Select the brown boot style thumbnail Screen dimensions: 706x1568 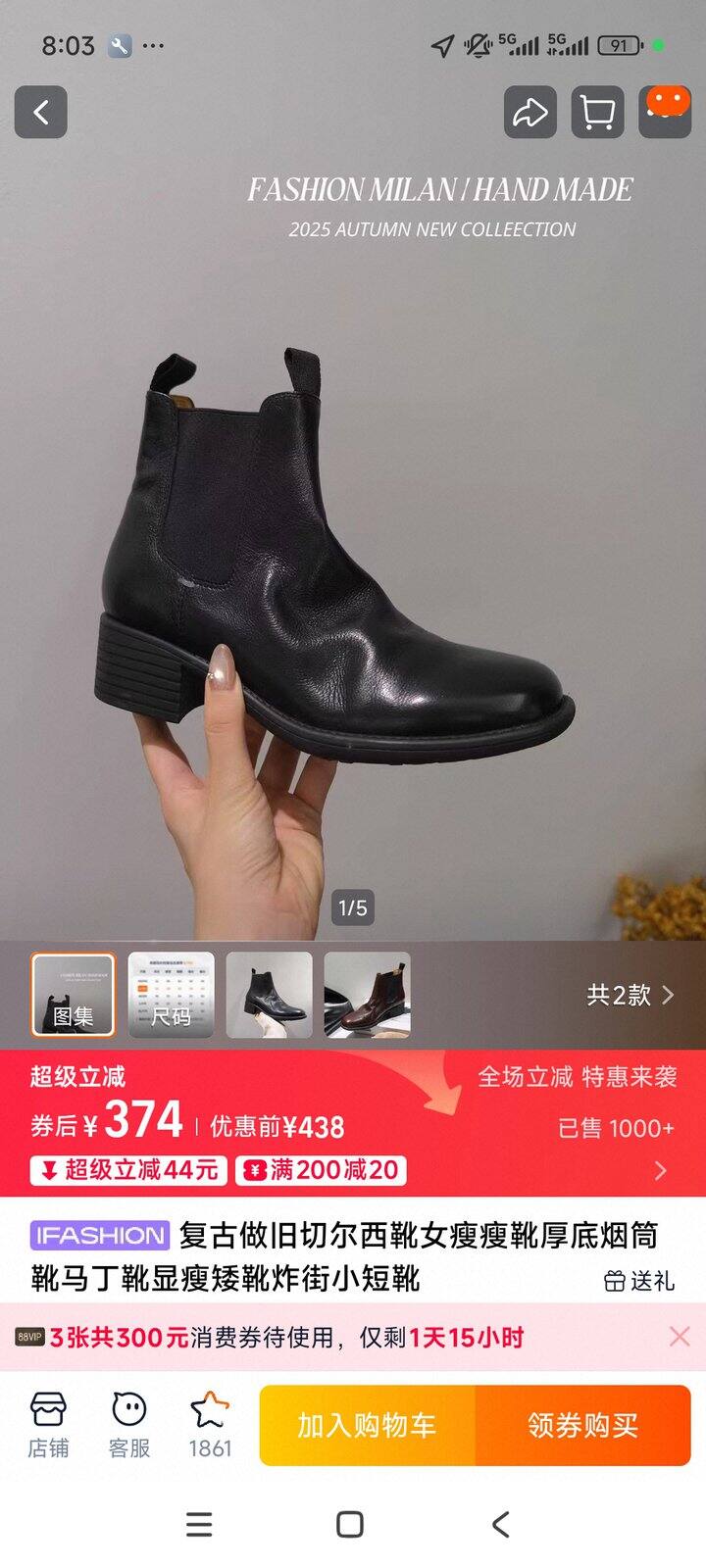[368, 995]
